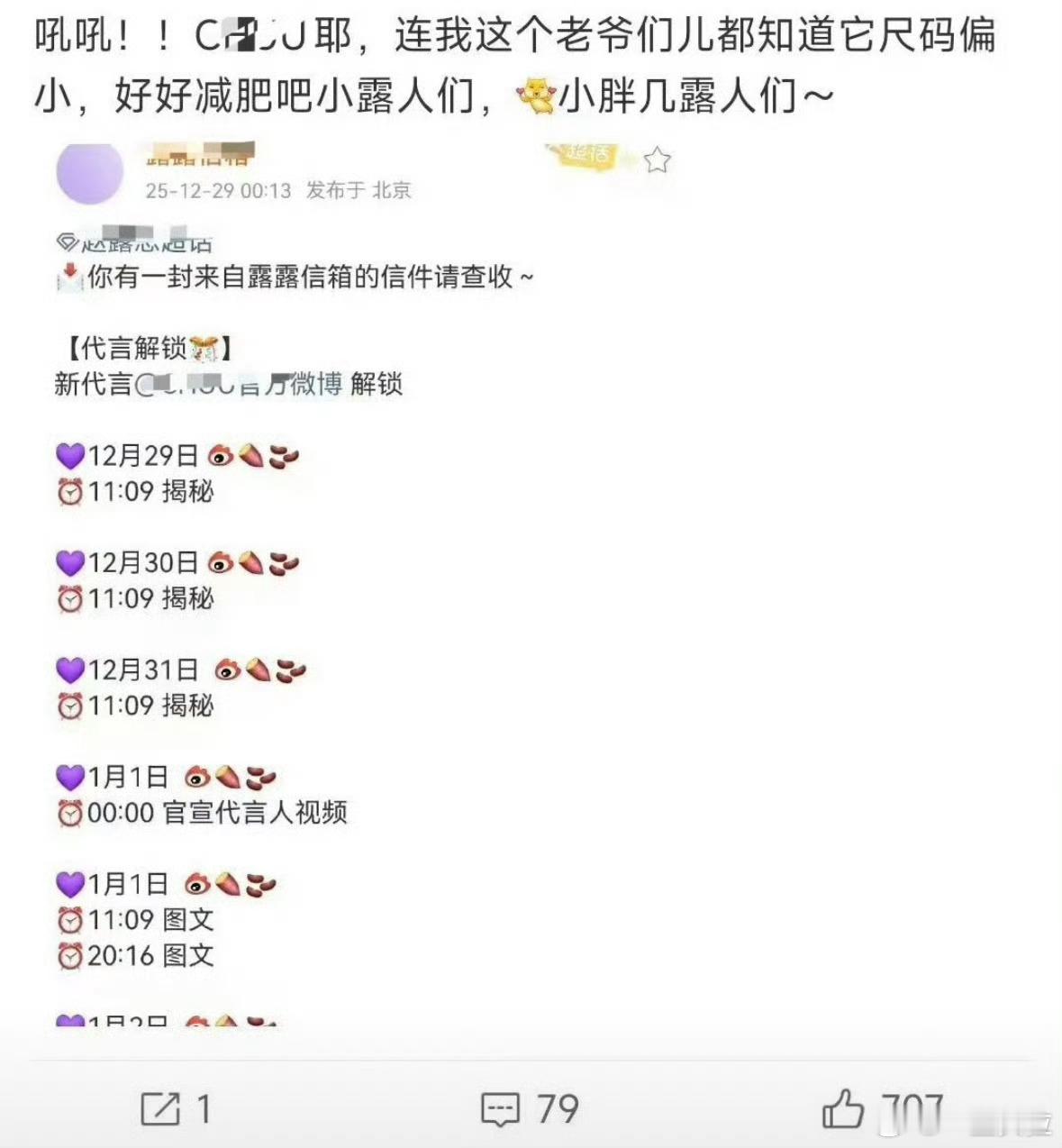The image size is (1062, 1148).
Task: Click the envelope emoji before the letter text
Action: point(71,278)
